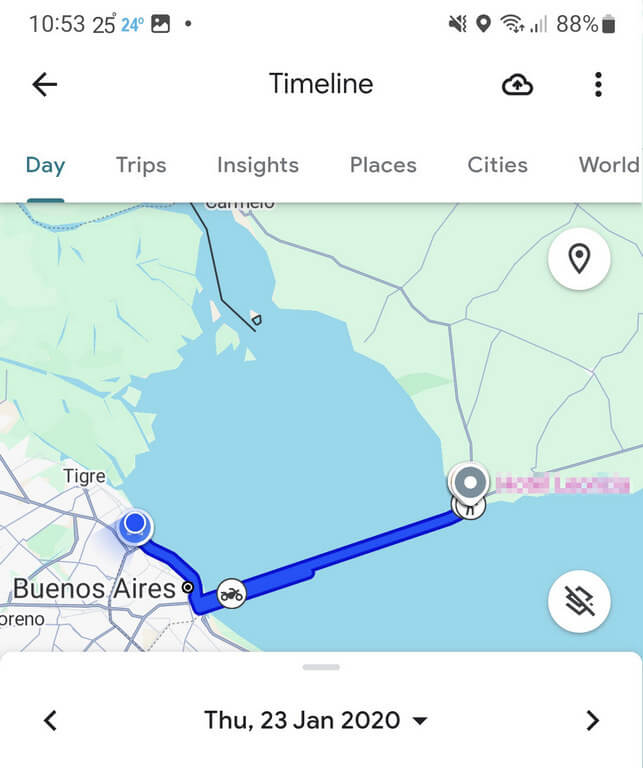The width and height of the screenshot is (643, 768).
Task: Tap the location pin button on map
Action: (579, 259)
